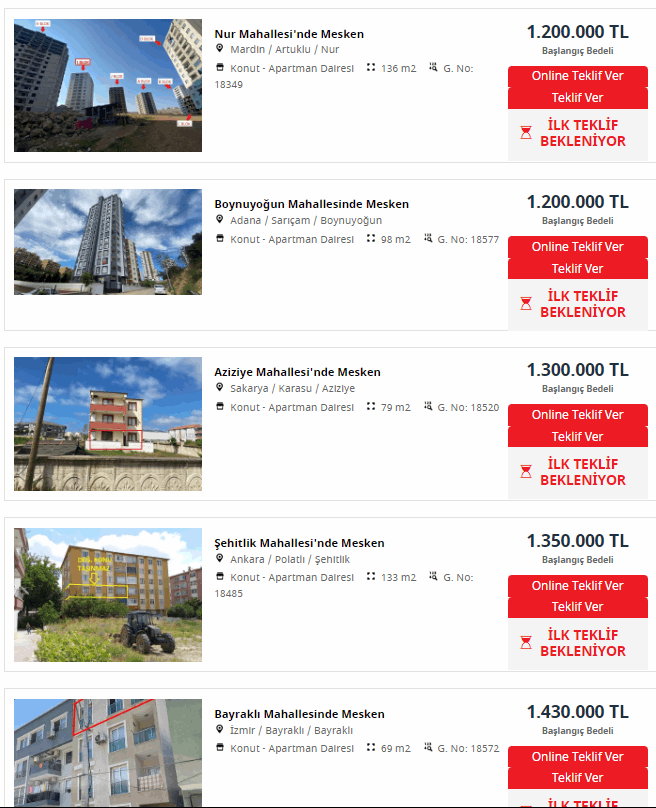The height and width of the screenshot is (808, 656).
Task: Tap Teklif Ver on the Şehitlik listing
Action: pos(577,607)
